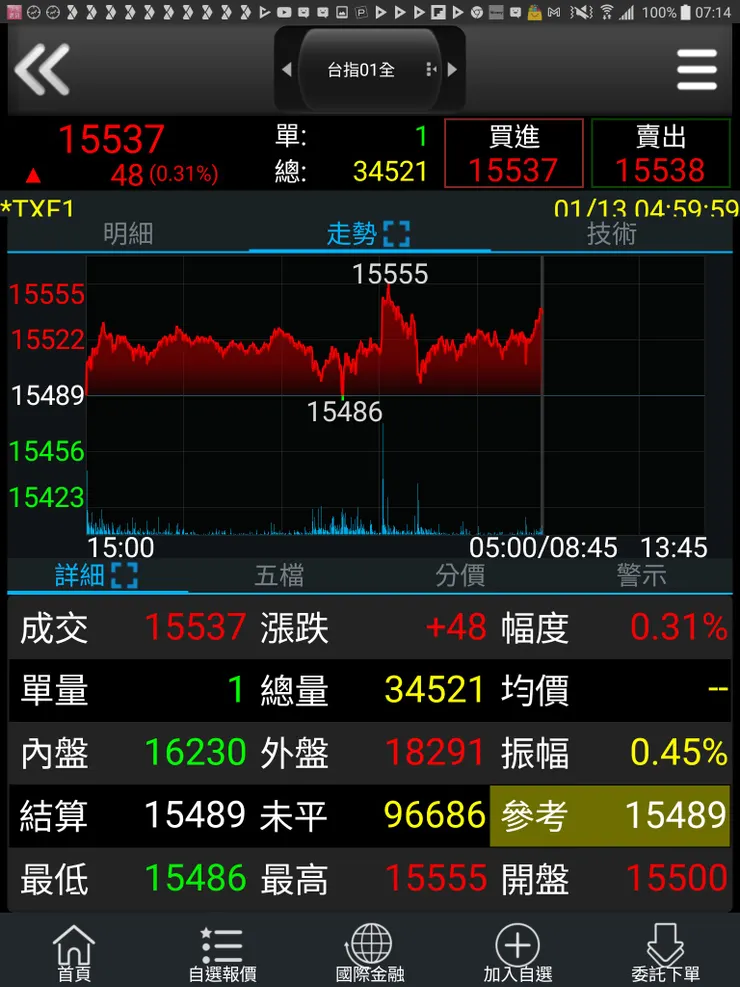Switch to previous contract with left arrow
This screenshot has width=740, height=987.
[x=287, y=70]
